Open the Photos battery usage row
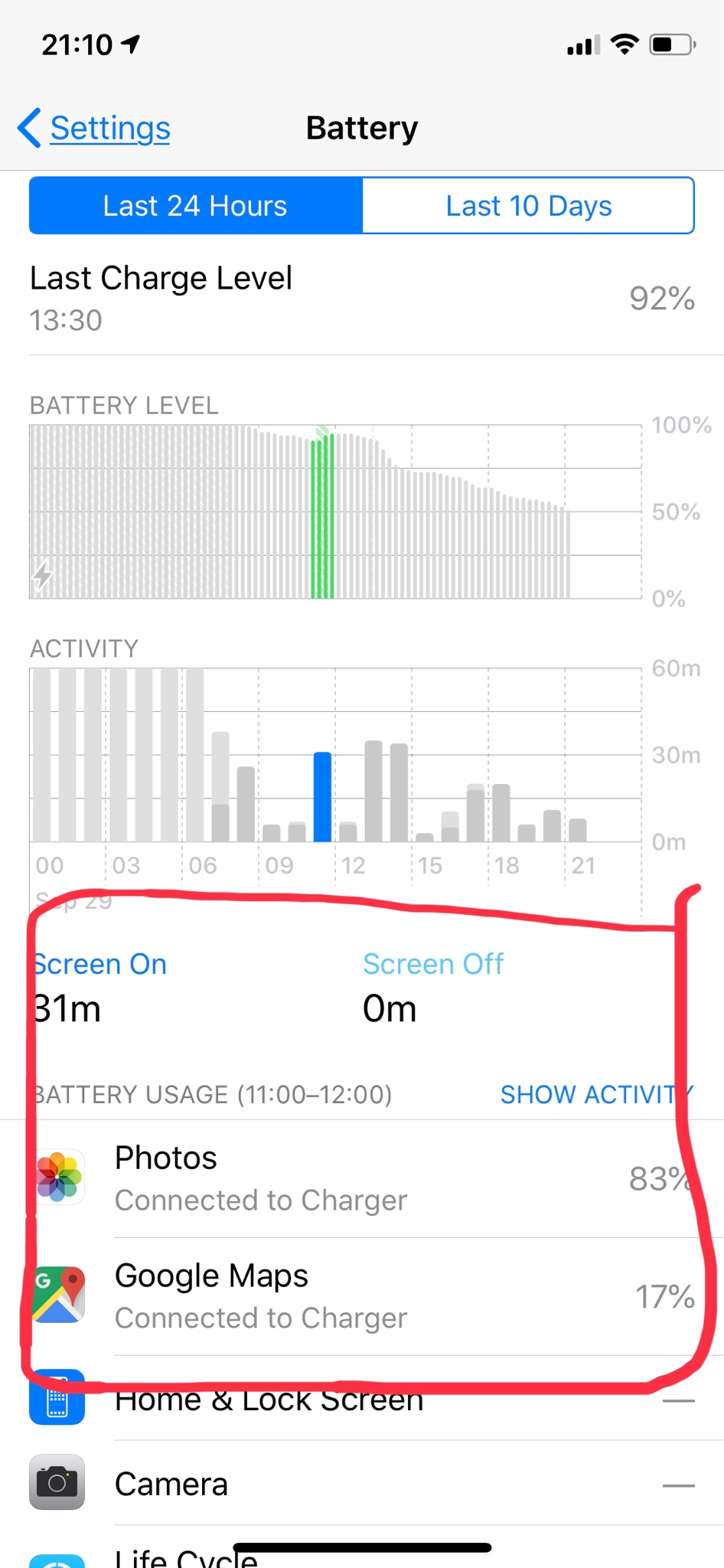The image size is (724, 1568). (x=362, y=1179)
